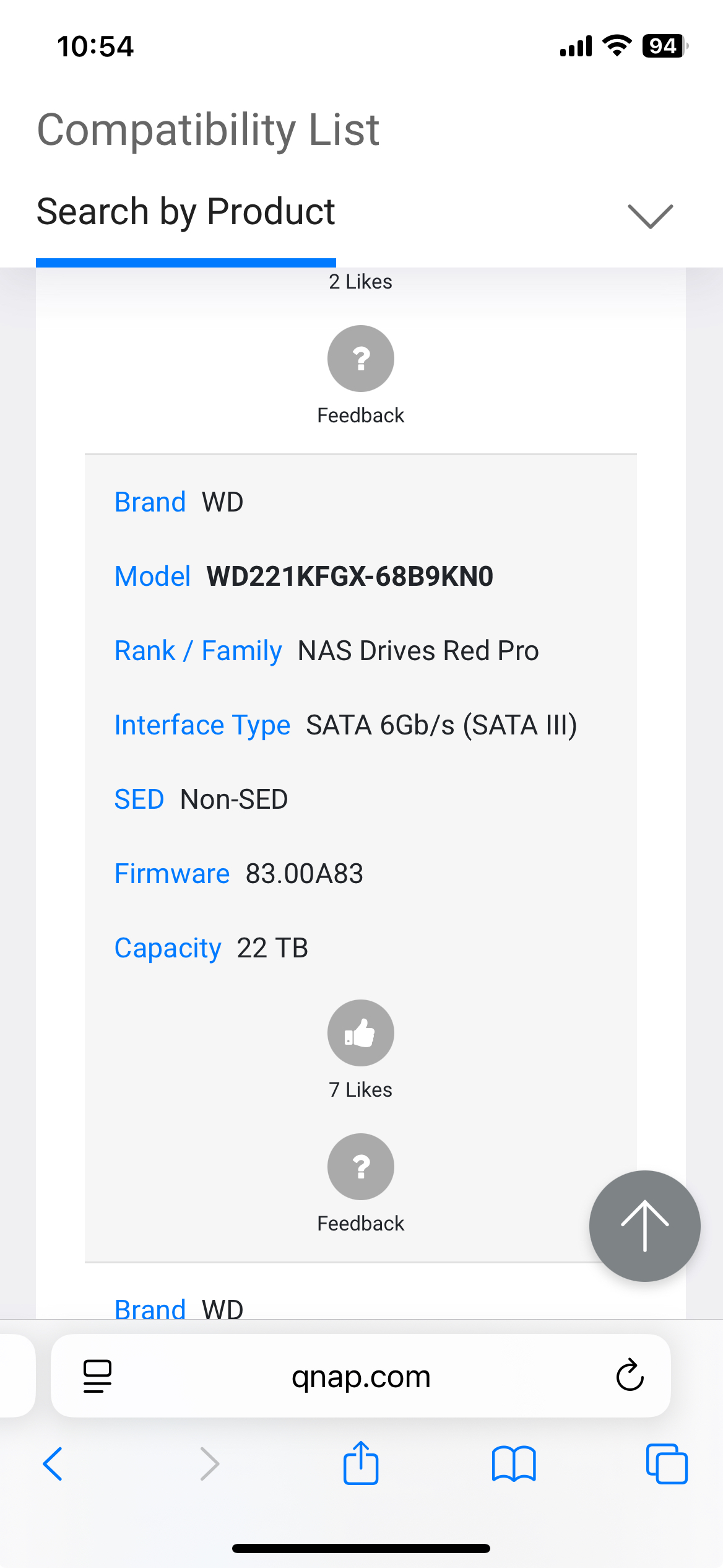
Task: Open the qnap.com address bar
Action: (361, 1376)
